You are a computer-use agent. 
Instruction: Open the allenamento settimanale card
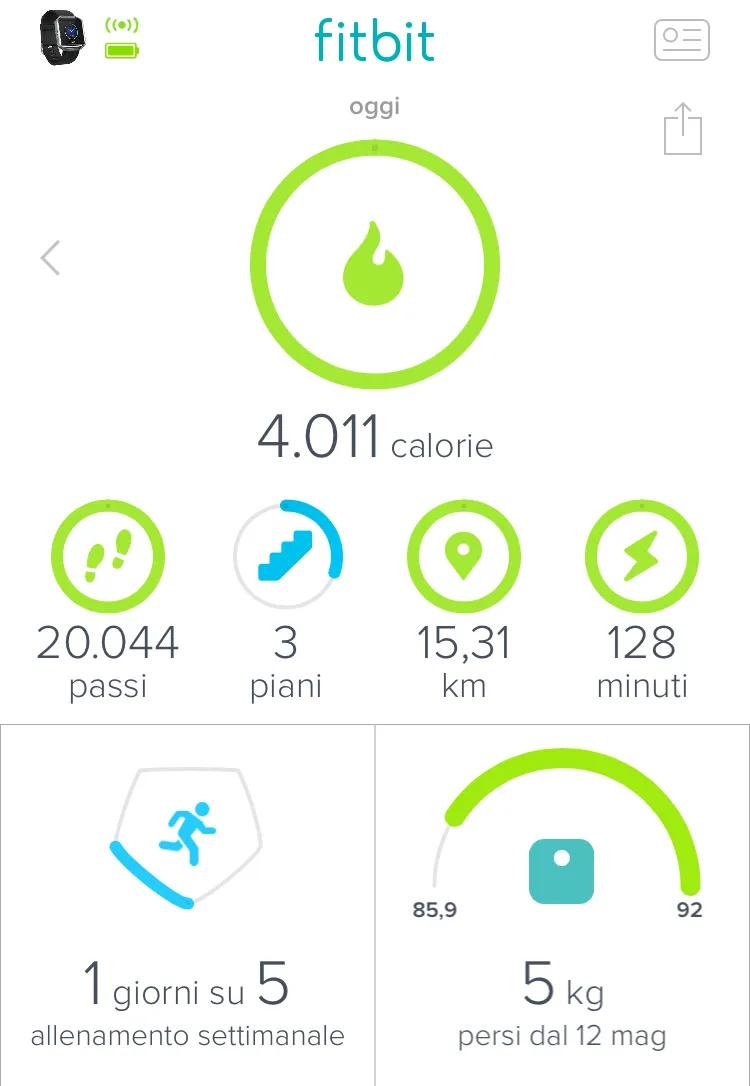[187, 905]
